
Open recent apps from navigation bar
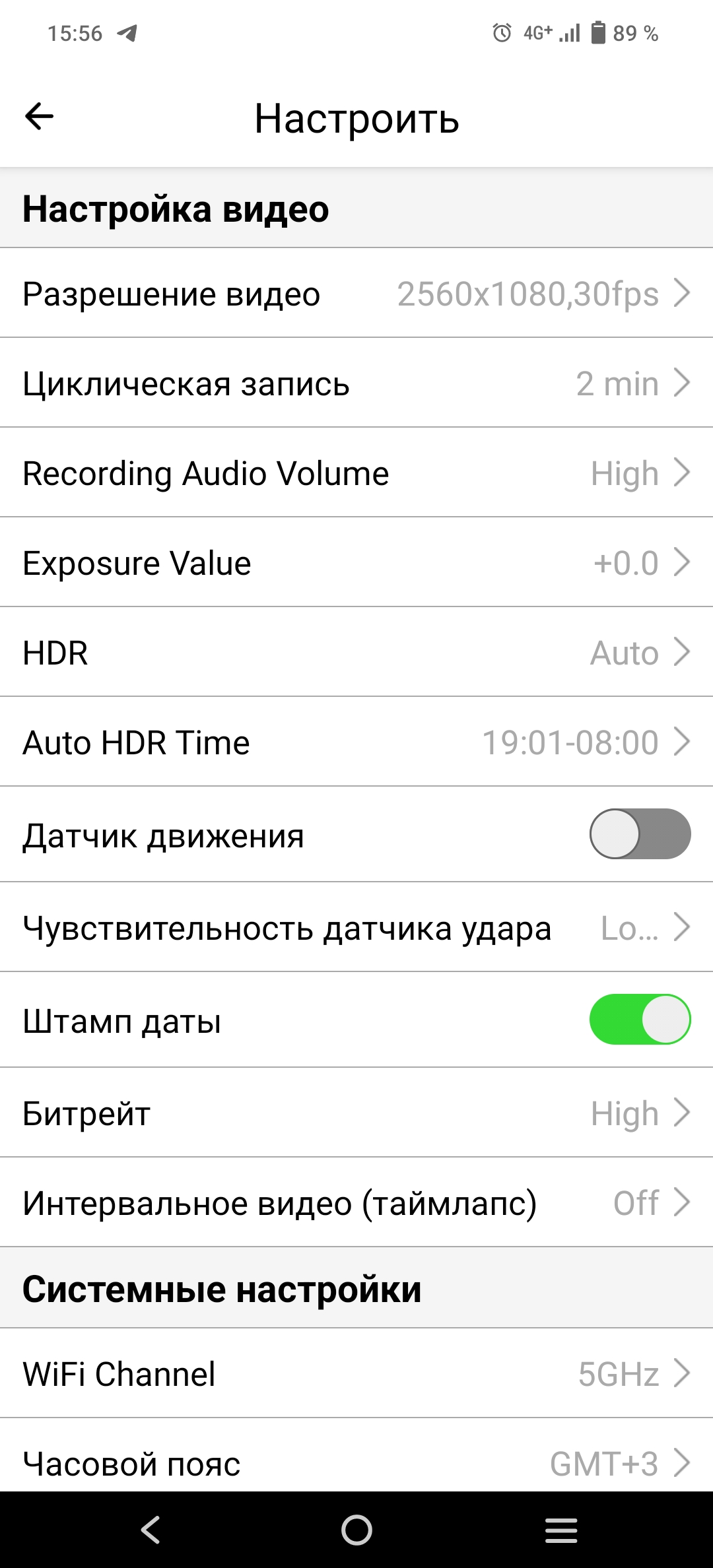tap(561, 1530)
